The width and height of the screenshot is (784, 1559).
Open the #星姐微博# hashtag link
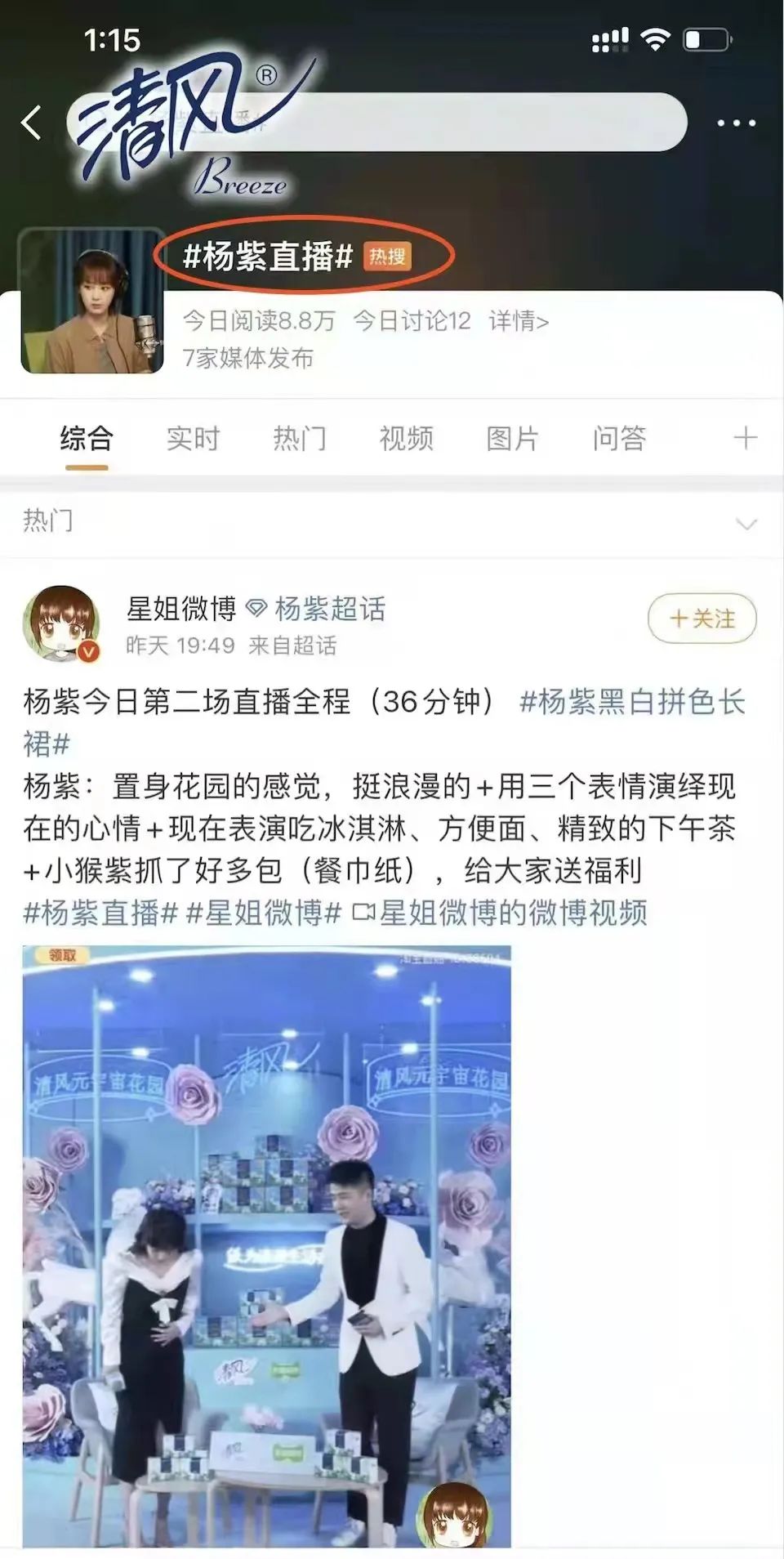tap(263, 913)
